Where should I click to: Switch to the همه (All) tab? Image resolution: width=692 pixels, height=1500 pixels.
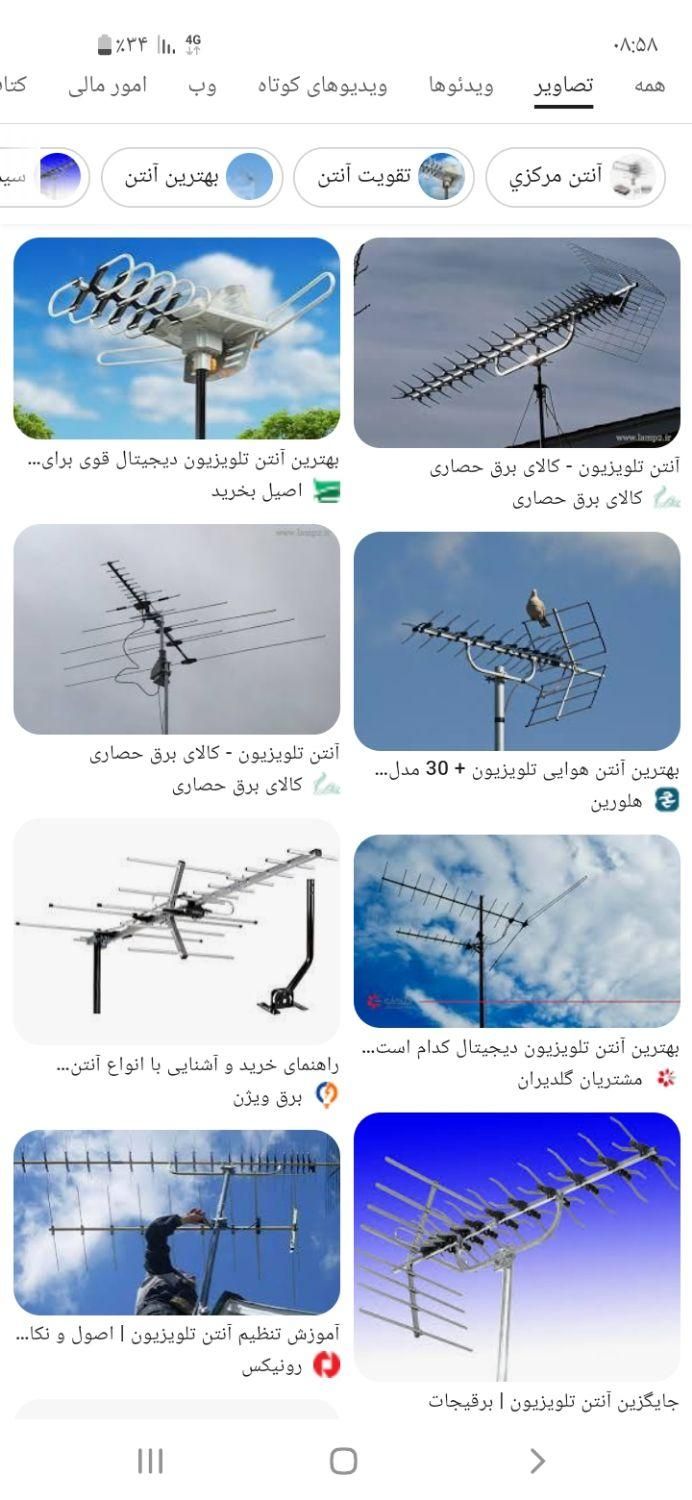tap(649, 86)
